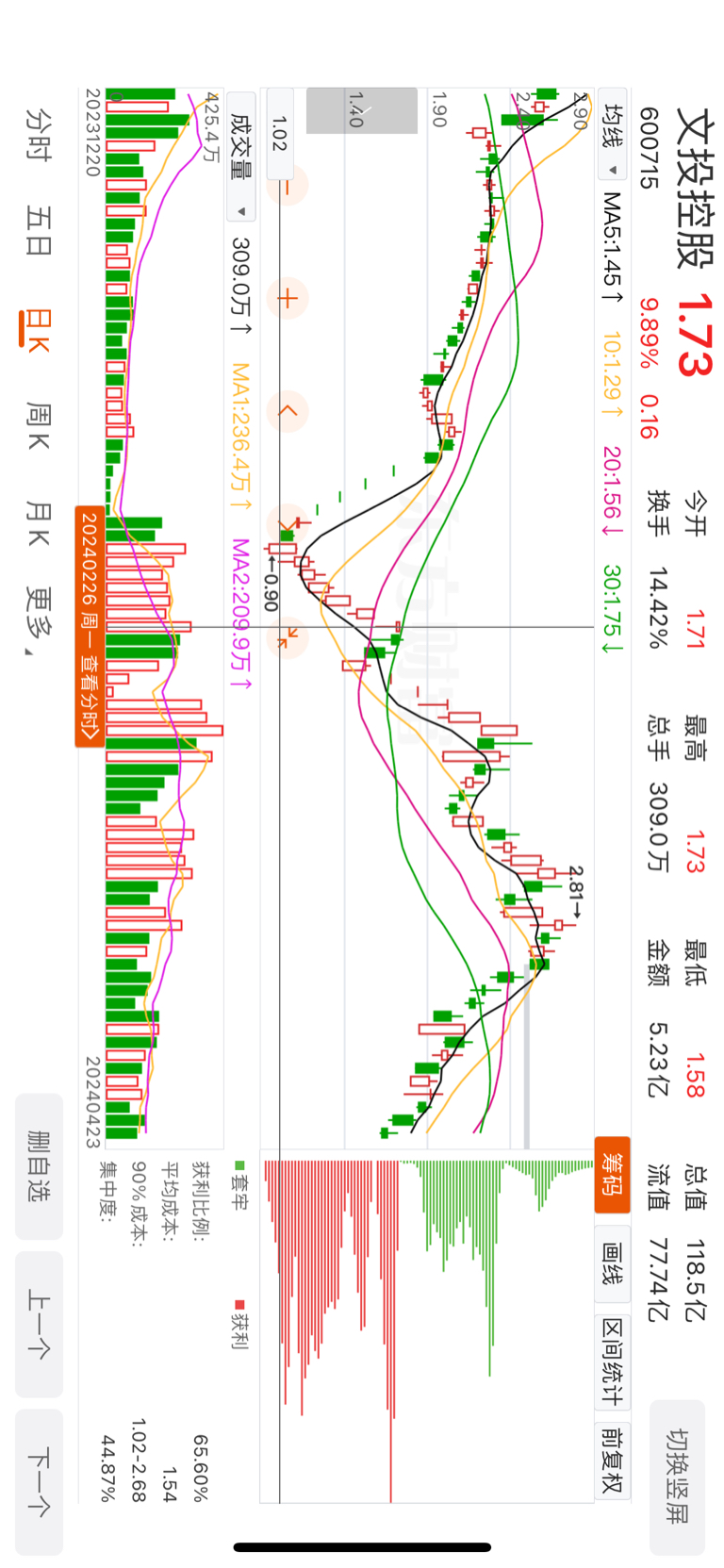Tap 删自选 to remove from watchlist
Screen dimensions: 724x1568
pos(39,1166)
